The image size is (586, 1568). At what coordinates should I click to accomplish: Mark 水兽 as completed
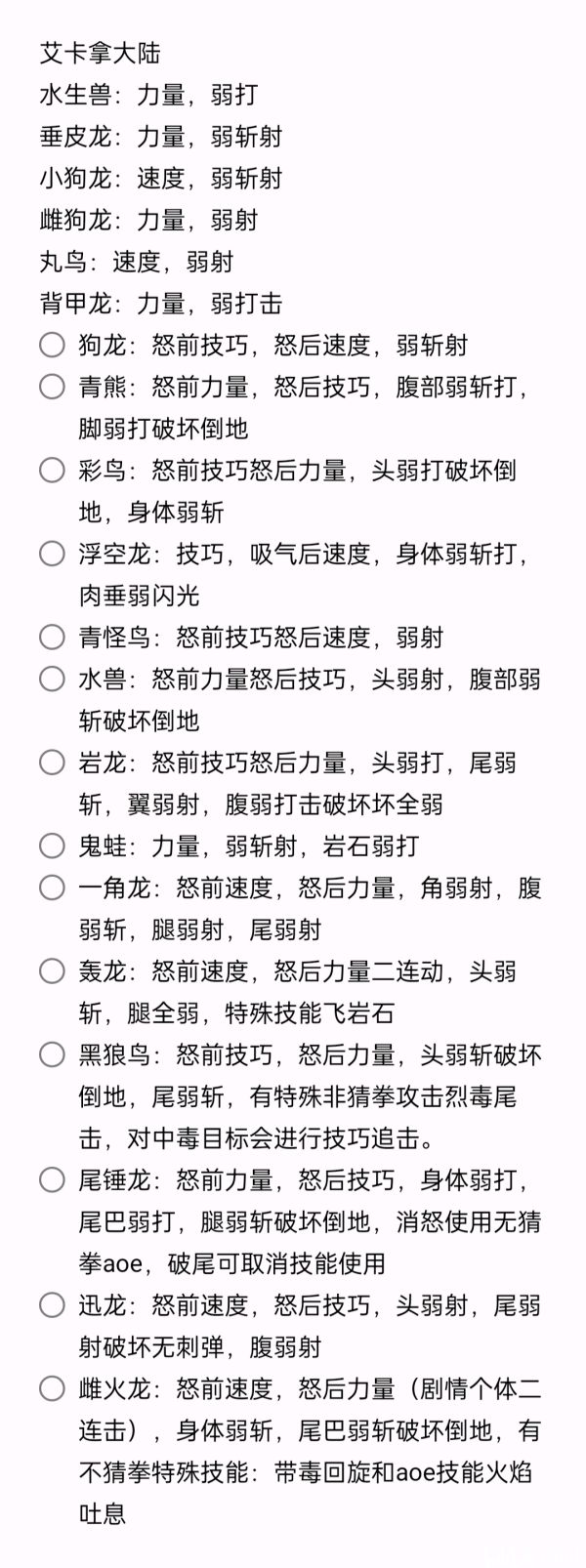[52, 679]
